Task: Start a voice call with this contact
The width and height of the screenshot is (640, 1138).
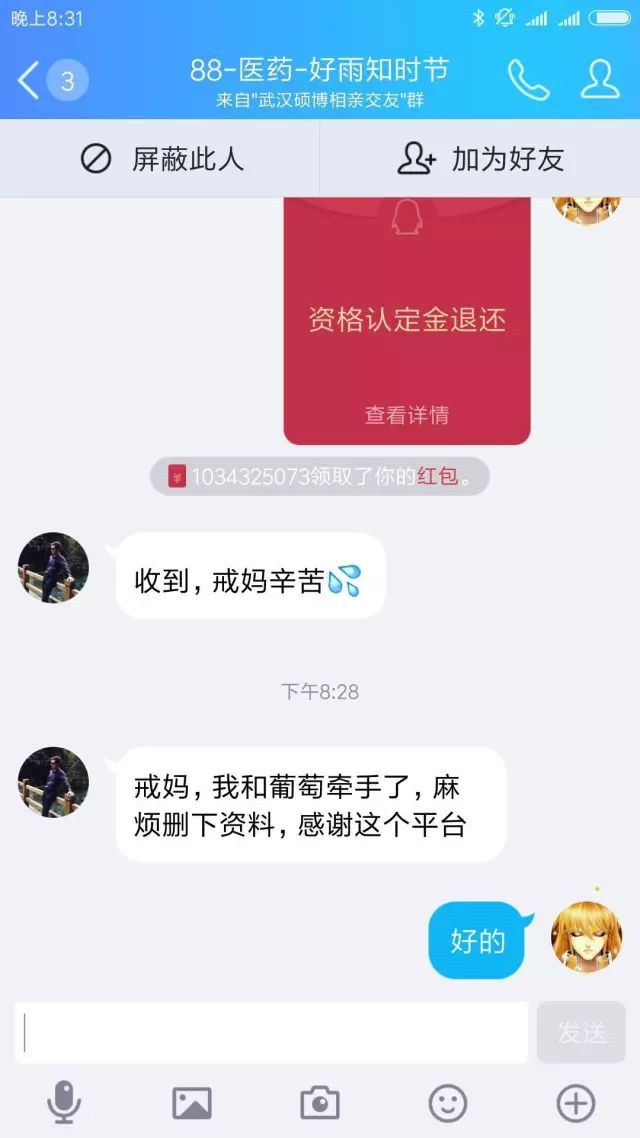Action: click(527, 81)
